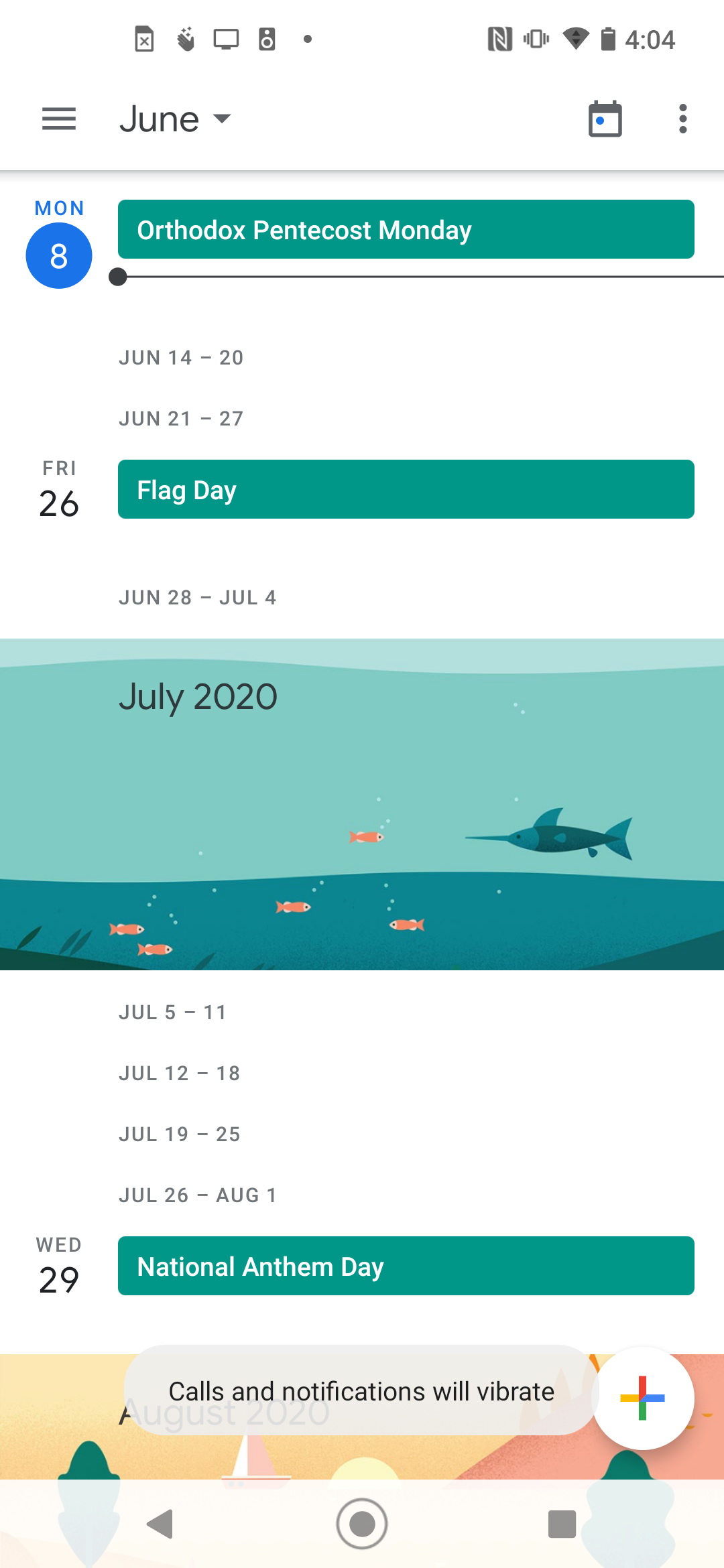Open the National Anthem Day event
724x1568 pixels.
[x=406, y=1266]
